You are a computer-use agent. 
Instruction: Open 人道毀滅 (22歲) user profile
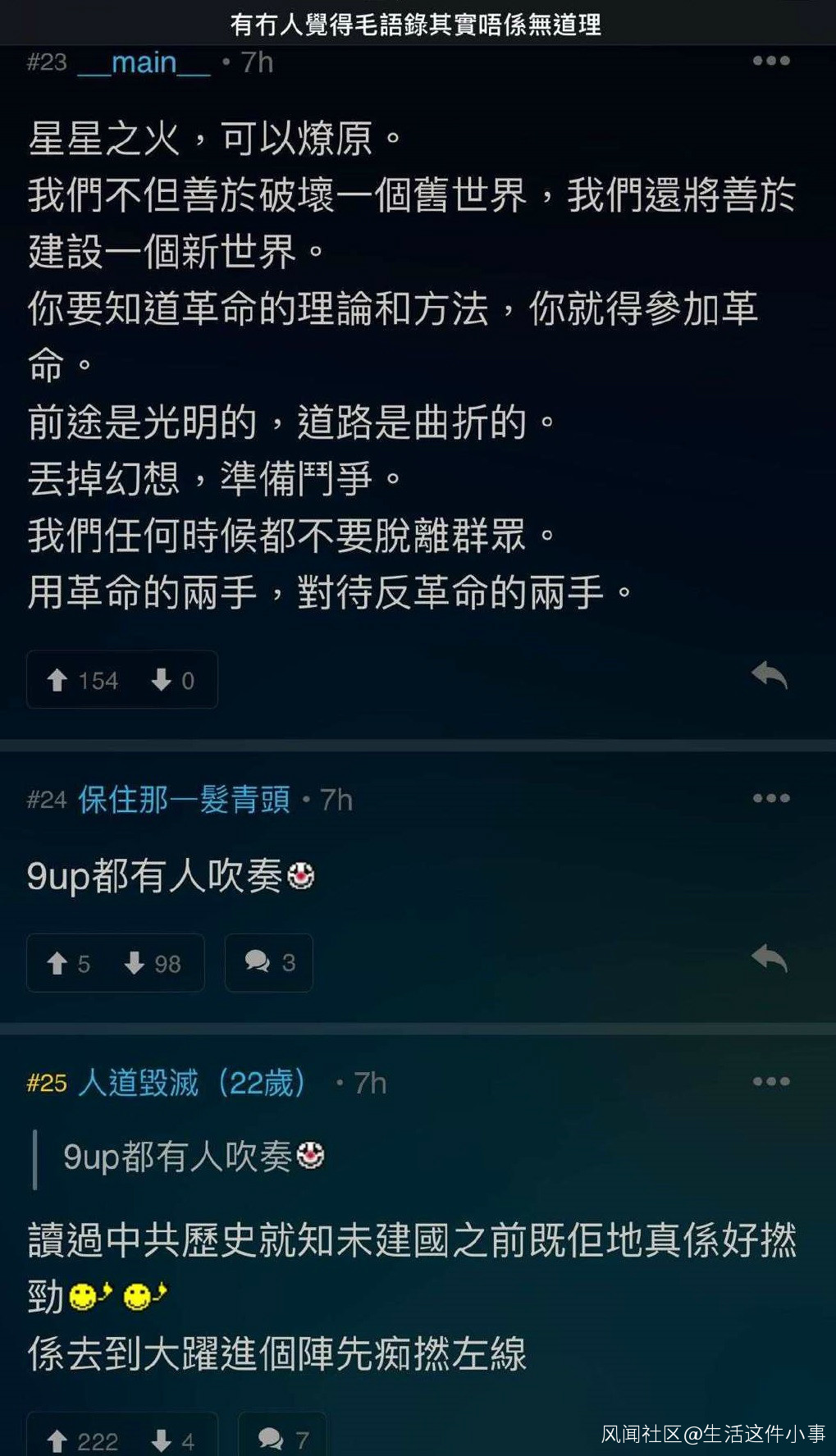click(x=194, y=1083)
